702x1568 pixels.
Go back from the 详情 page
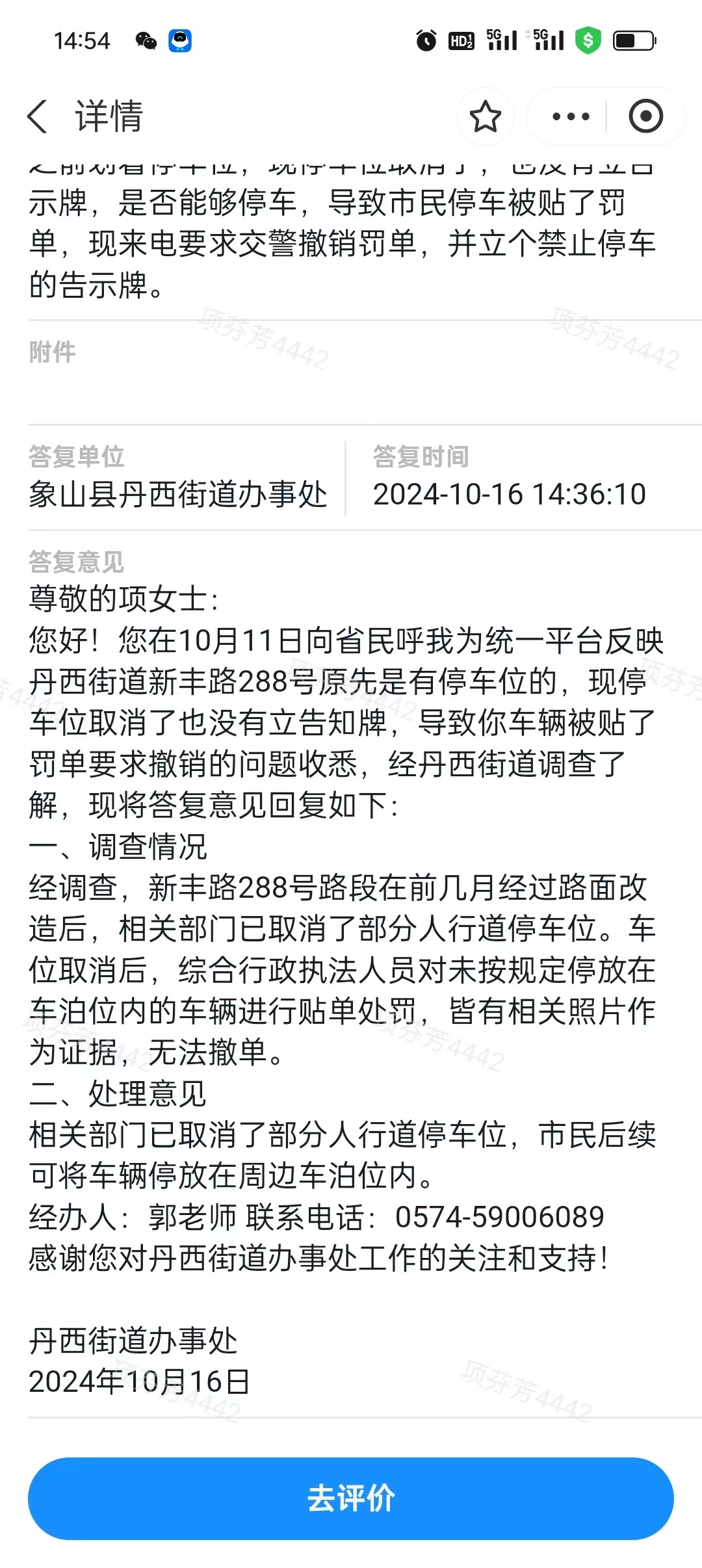(x=38, y=117)
